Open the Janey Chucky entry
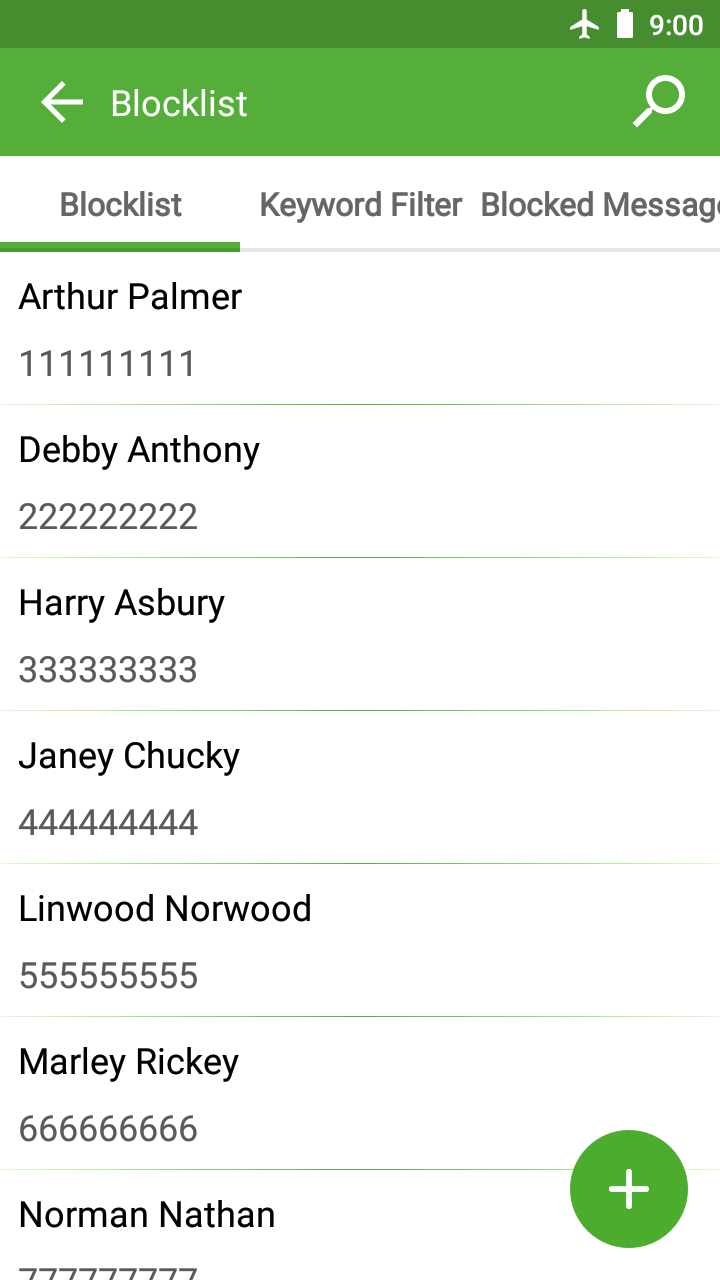720x1280 pixels. pyautogui.click(x=300, y=788)
